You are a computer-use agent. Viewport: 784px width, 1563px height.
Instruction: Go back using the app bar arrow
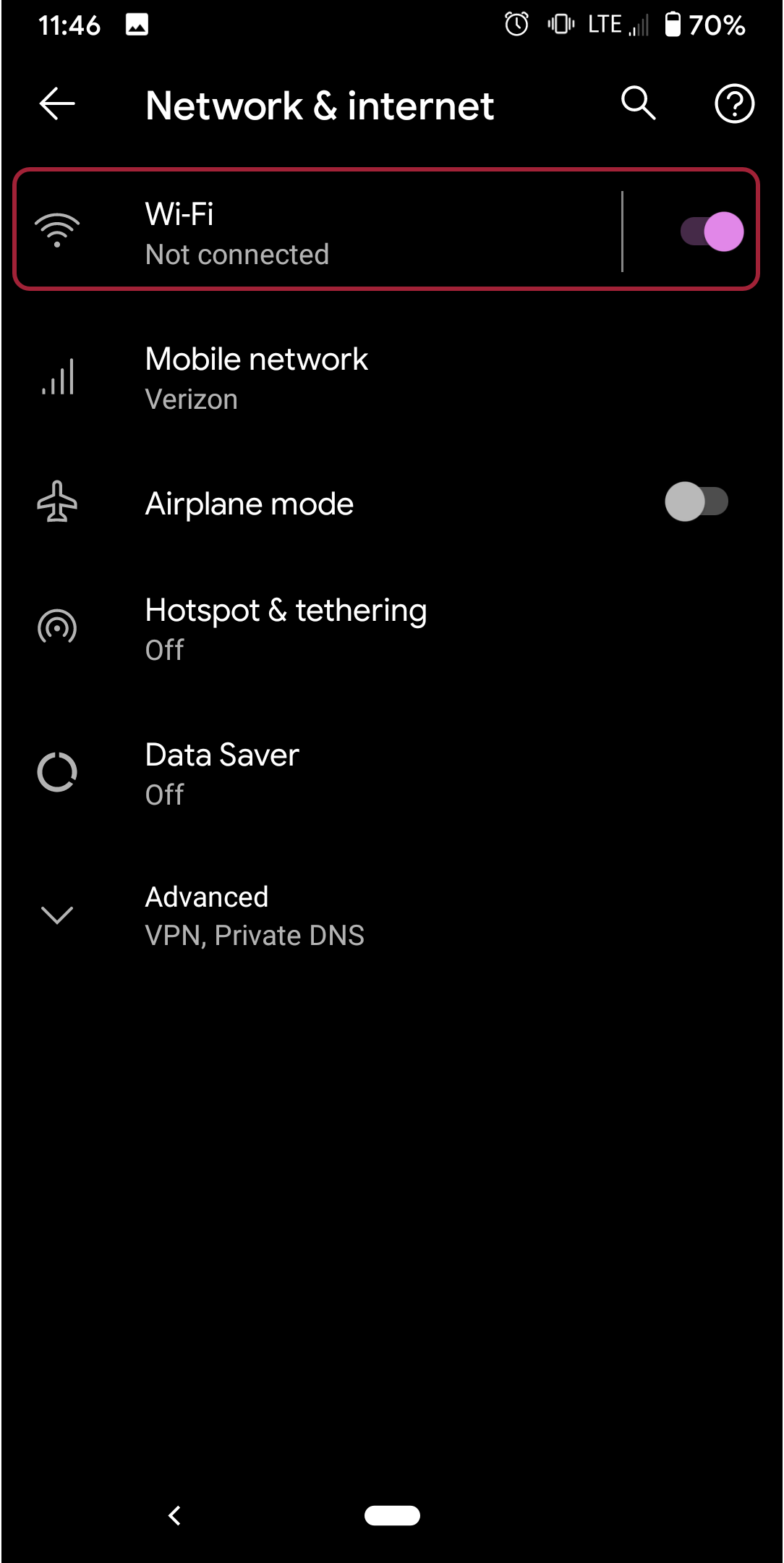tap(57, 104)
